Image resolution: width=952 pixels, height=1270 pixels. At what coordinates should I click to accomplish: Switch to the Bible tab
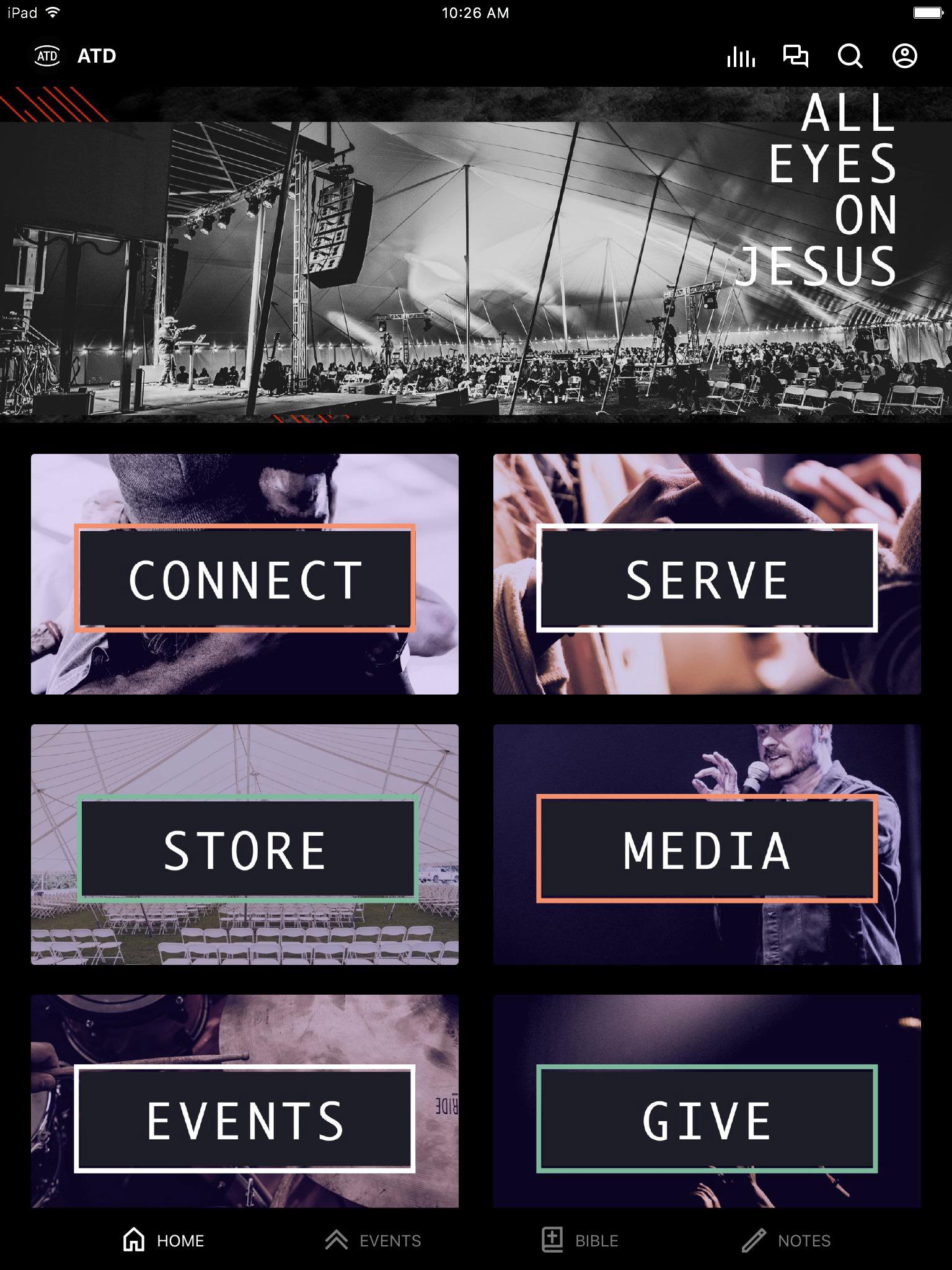coord(580,1240)
